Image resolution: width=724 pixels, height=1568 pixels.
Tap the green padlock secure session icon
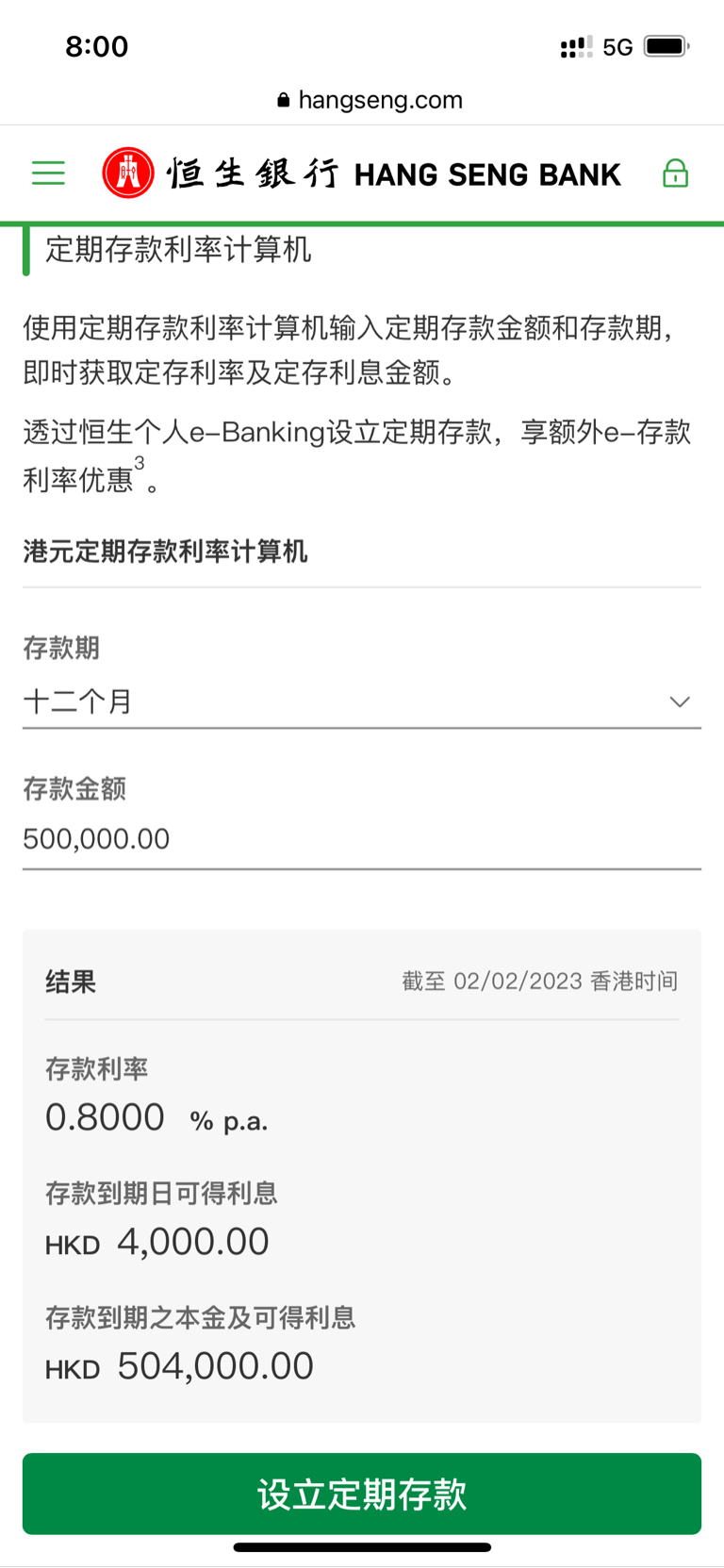[x=676, y=173]
